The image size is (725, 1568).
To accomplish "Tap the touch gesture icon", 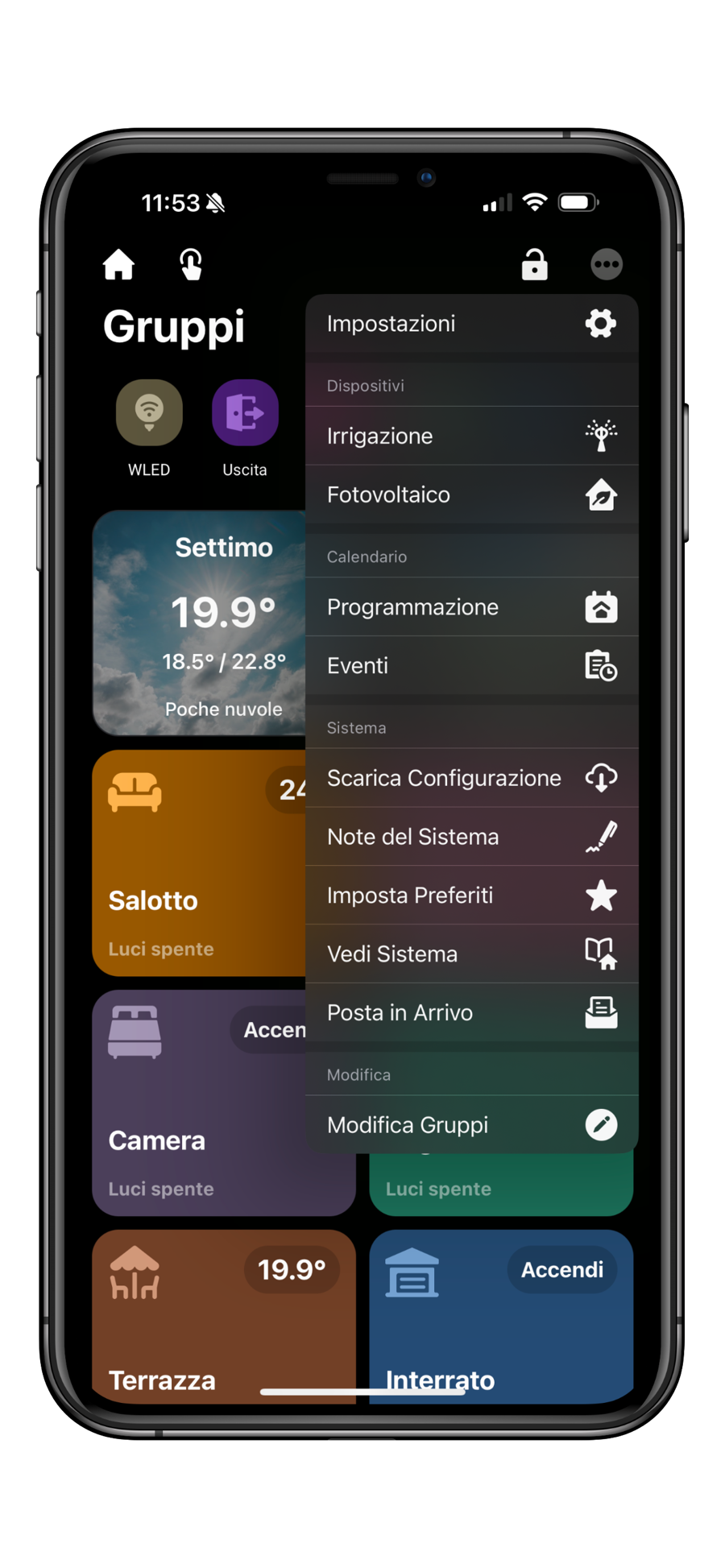I will pos(191,264).
